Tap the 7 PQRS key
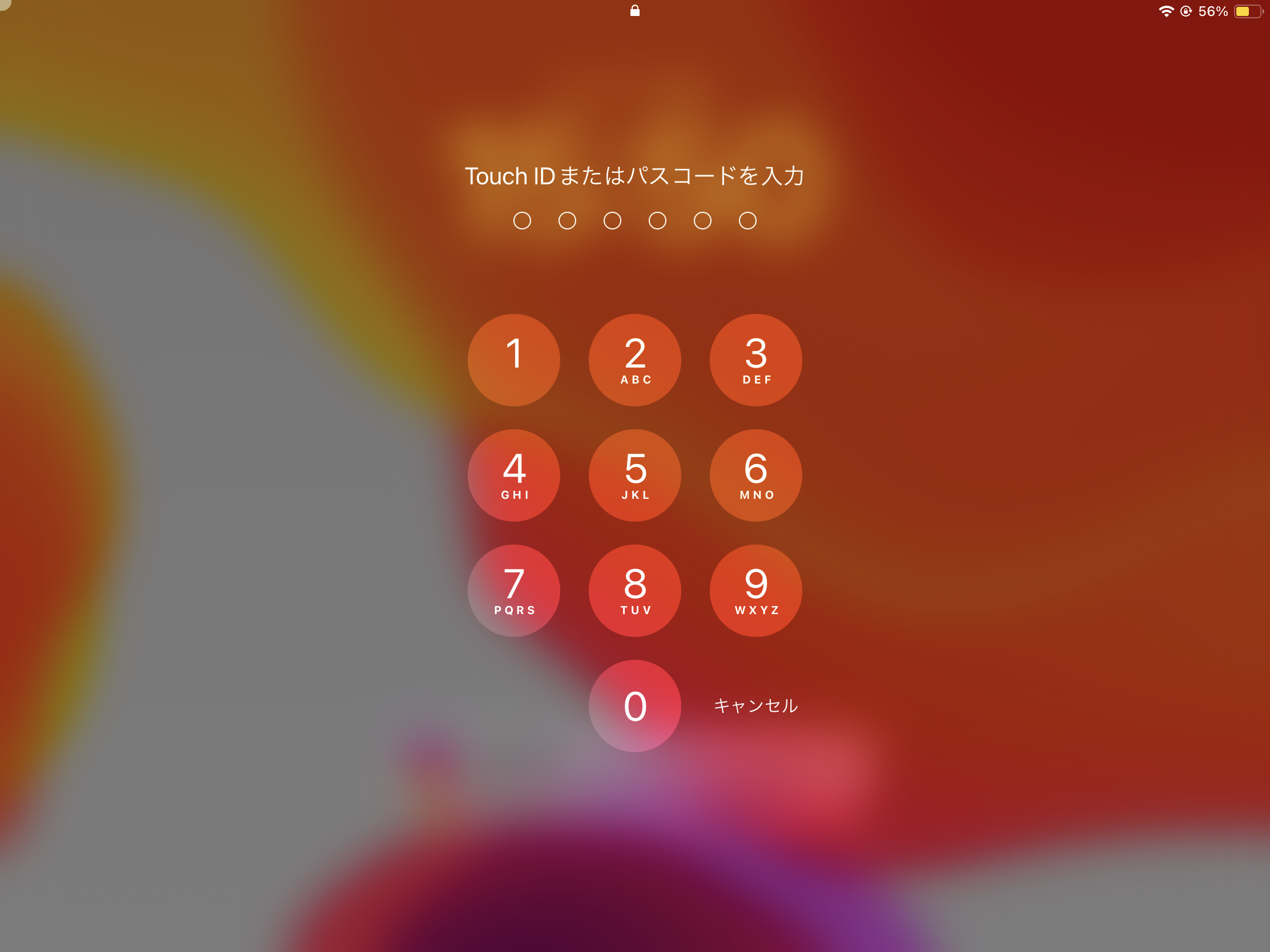Screen dimensions: 1270x952 pyautogui.click(x=514, y=591)
